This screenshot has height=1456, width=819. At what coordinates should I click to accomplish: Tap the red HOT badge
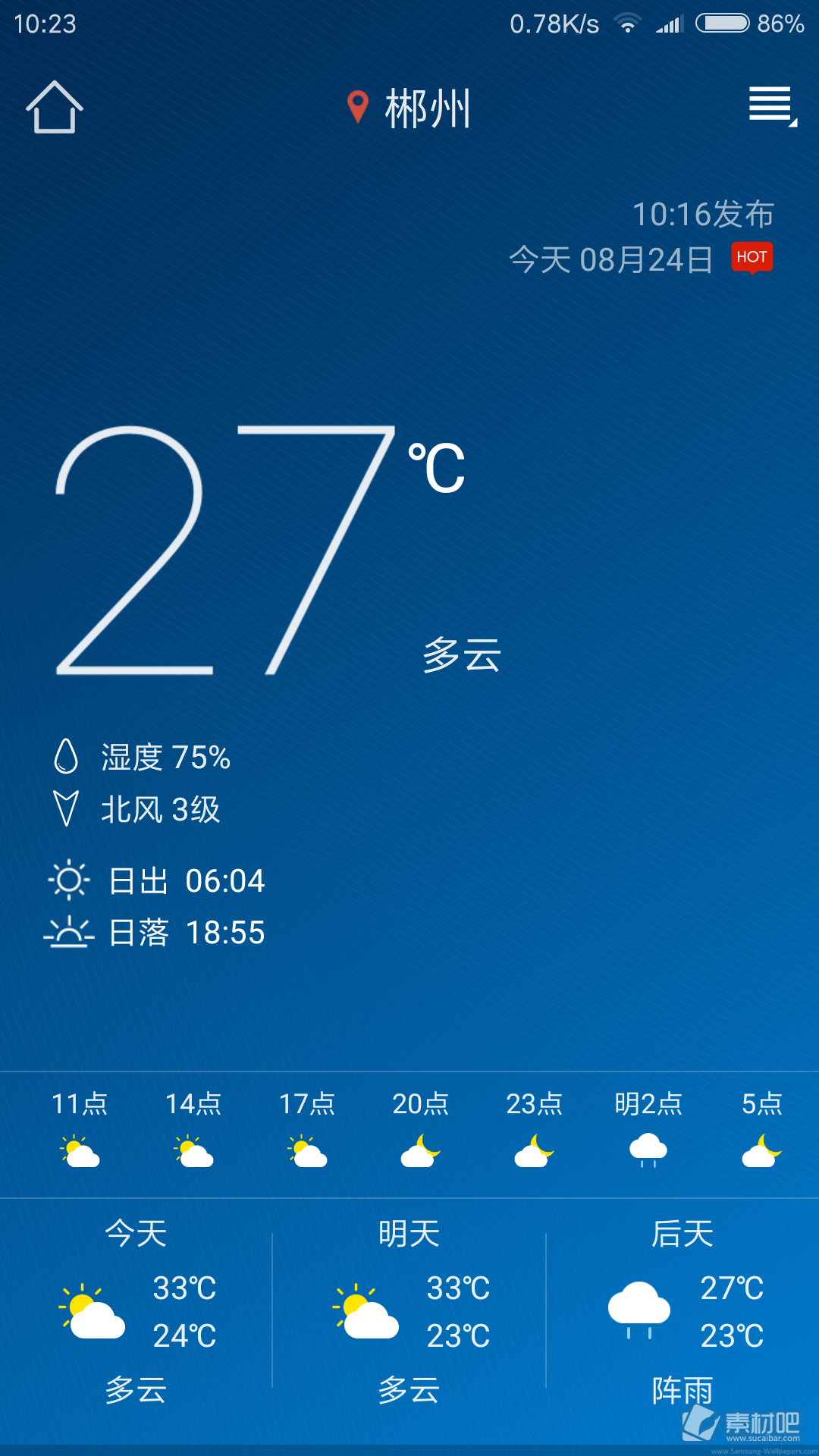tap(752, 258)
